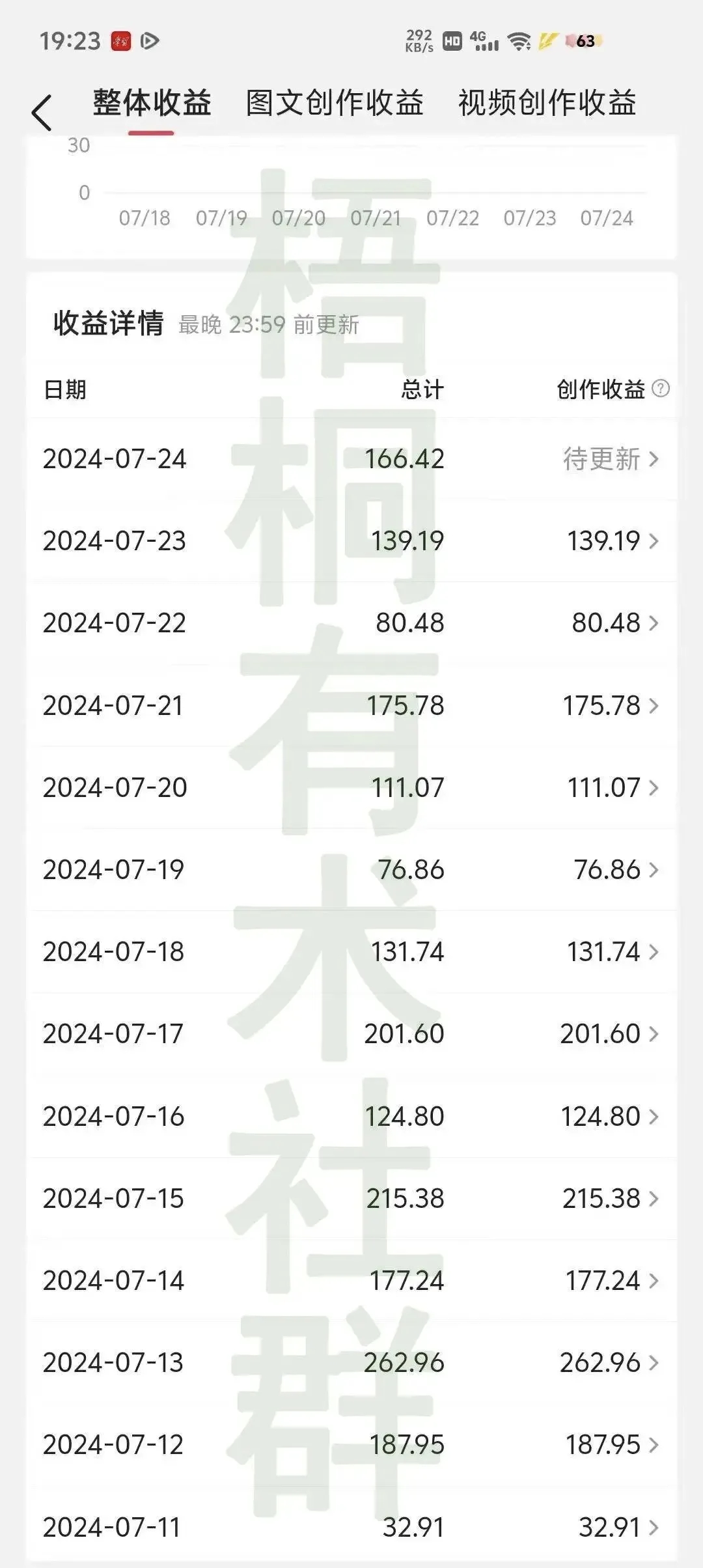Expand details for the 2024-07-23 row
This screenshot has height=1568, width=703.
point(657,541)
